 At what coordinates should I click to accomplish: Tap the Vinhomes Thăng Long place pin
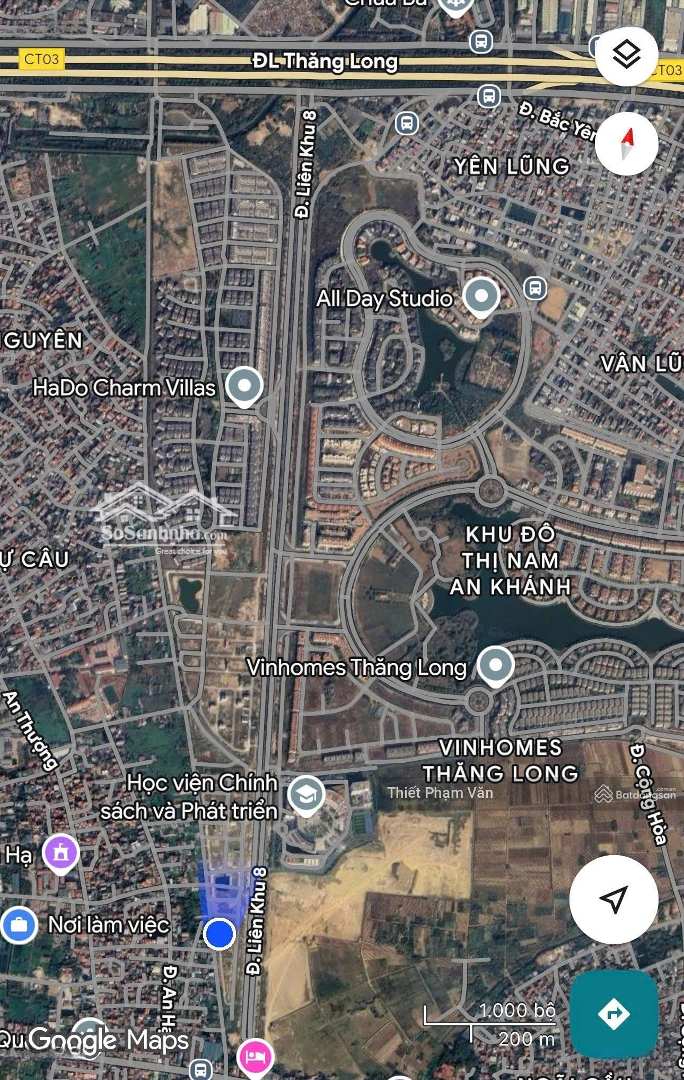point(494,665)
